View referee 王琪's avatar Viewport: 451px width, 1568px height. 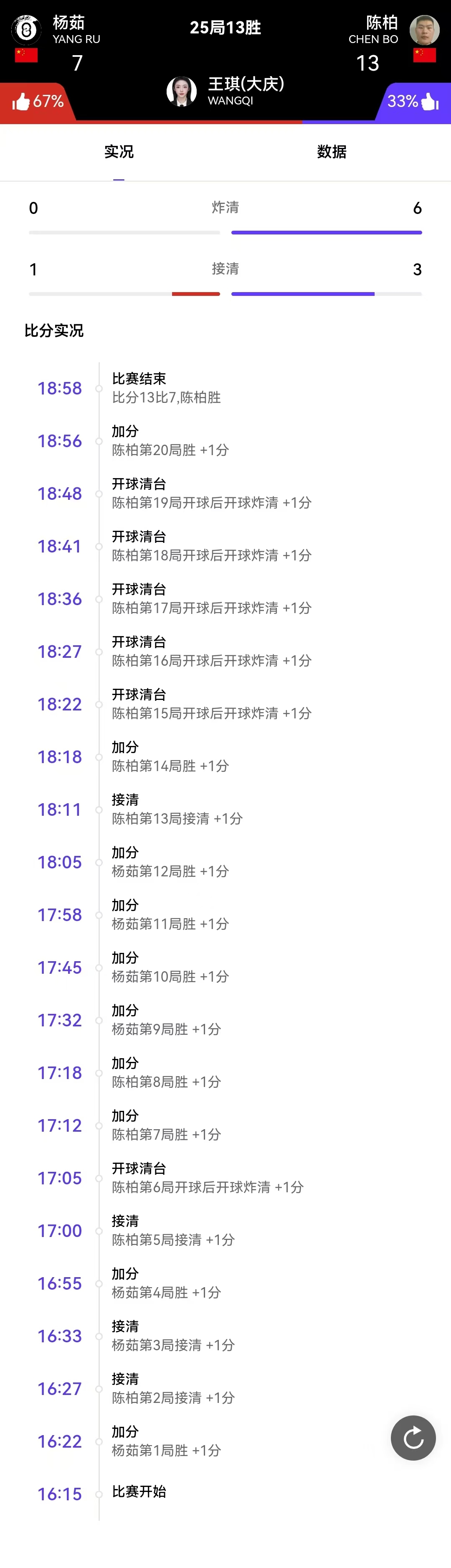(181, 92)
